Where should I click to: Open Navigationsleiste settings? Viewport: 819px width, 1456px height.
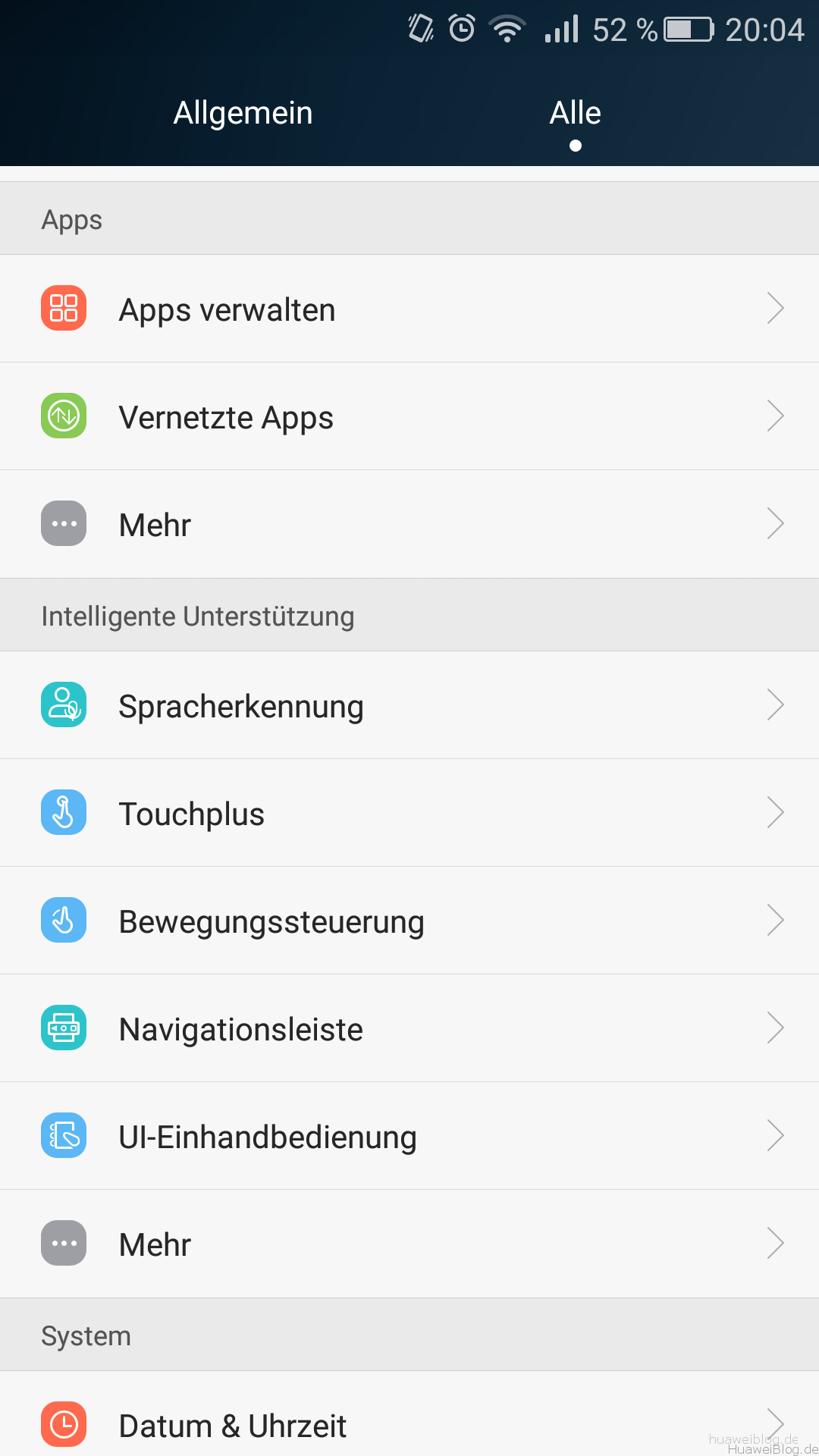[409, 1028]
